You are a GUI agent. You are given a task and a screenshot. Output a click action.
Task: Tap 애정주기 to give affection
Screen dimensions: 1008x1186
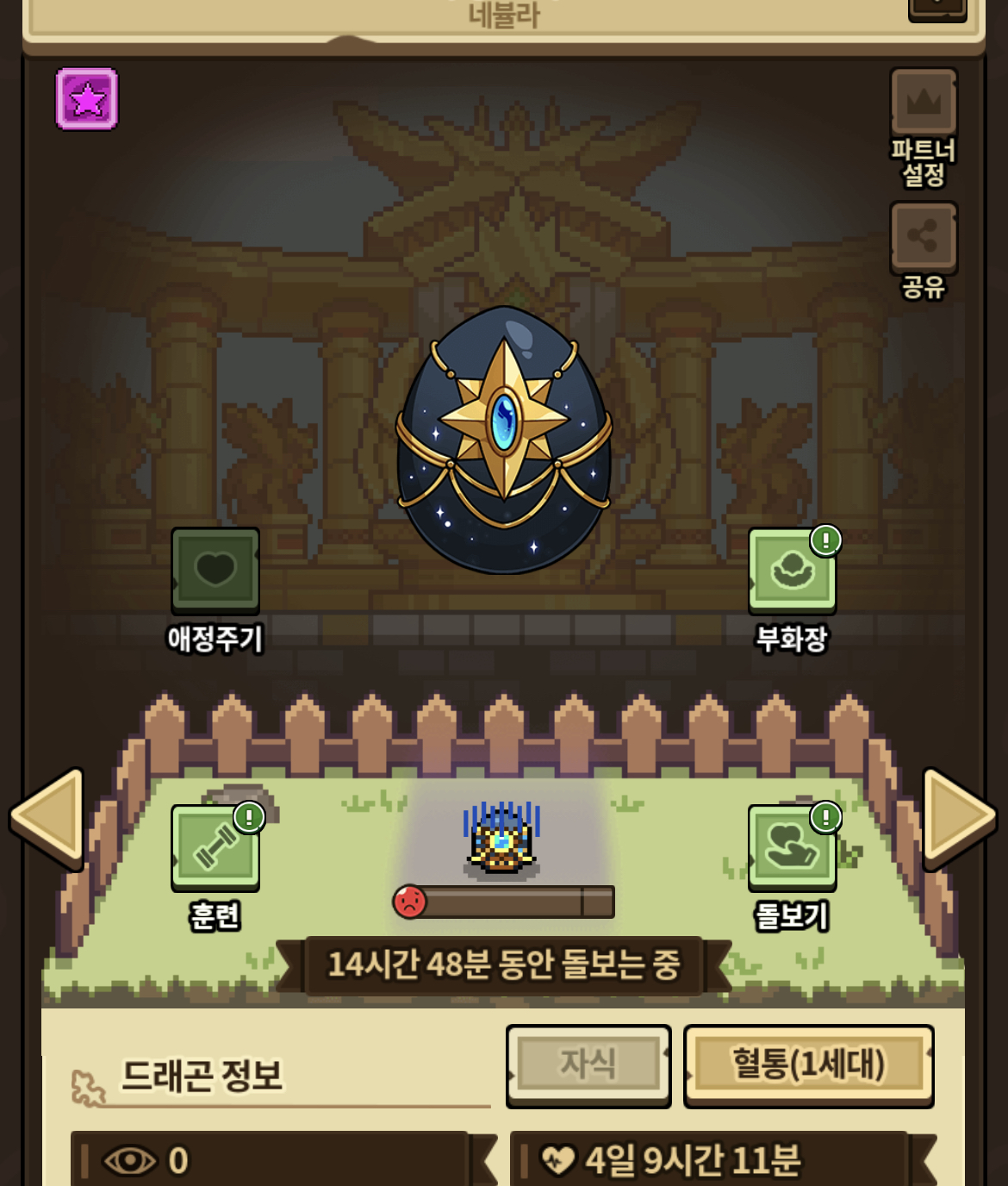[x=215, y=571]
